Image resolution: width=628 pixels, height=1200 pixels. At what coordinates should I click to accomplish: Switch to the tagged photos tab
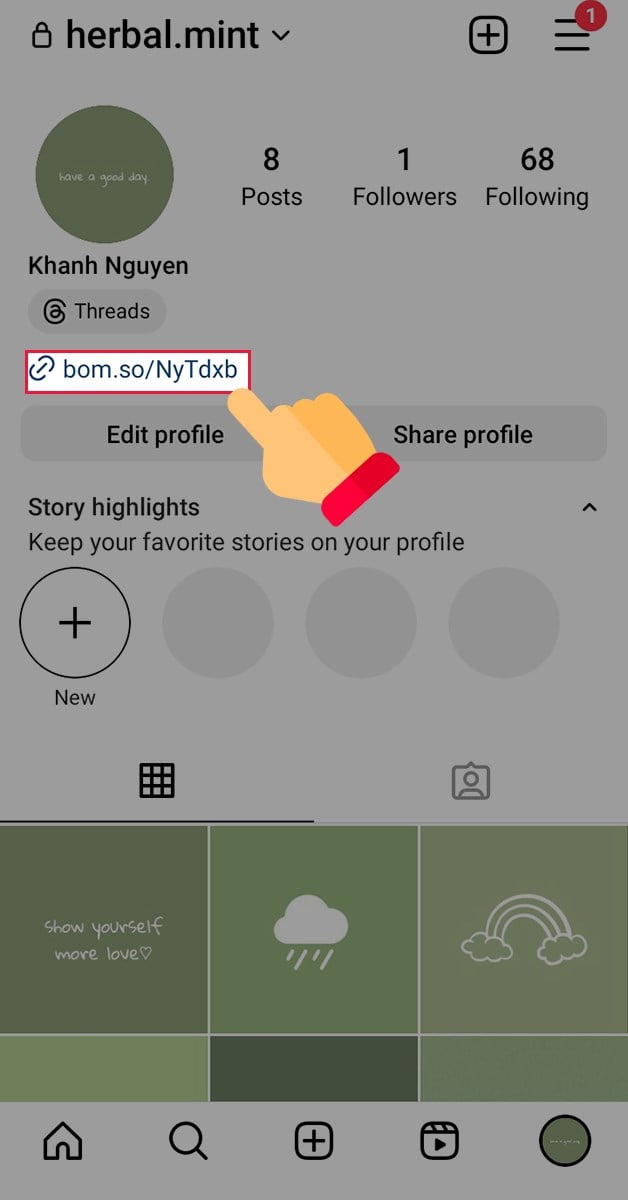click(471, 781)
